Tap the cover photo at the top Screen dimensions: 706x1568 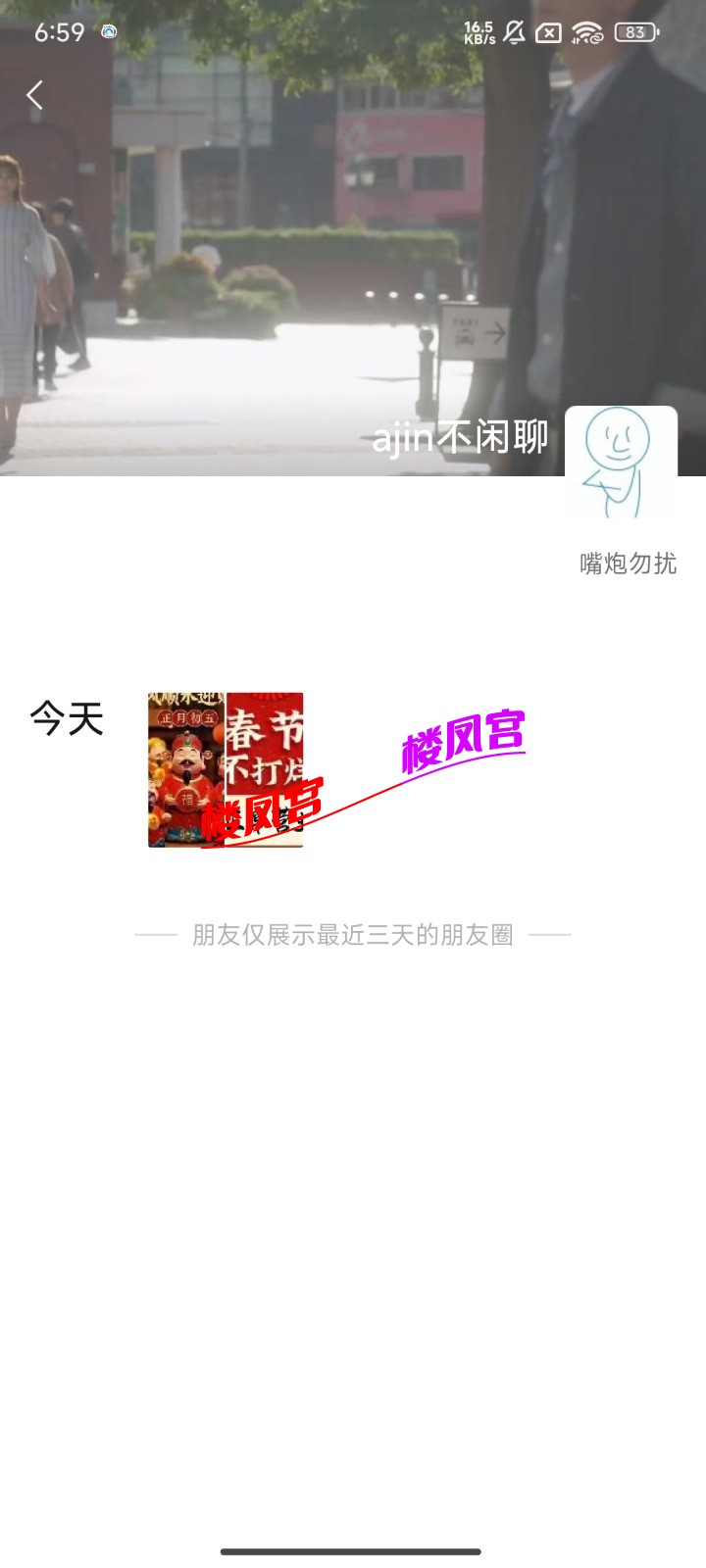(x=294, y=245)
